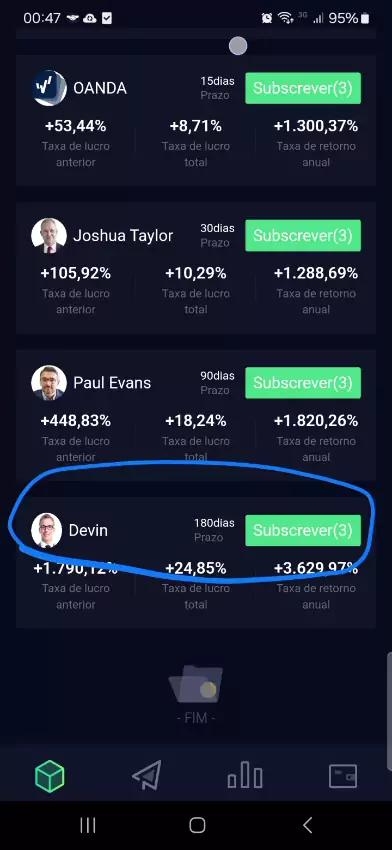Open the paper plane tab

click(x=147, y=775)
